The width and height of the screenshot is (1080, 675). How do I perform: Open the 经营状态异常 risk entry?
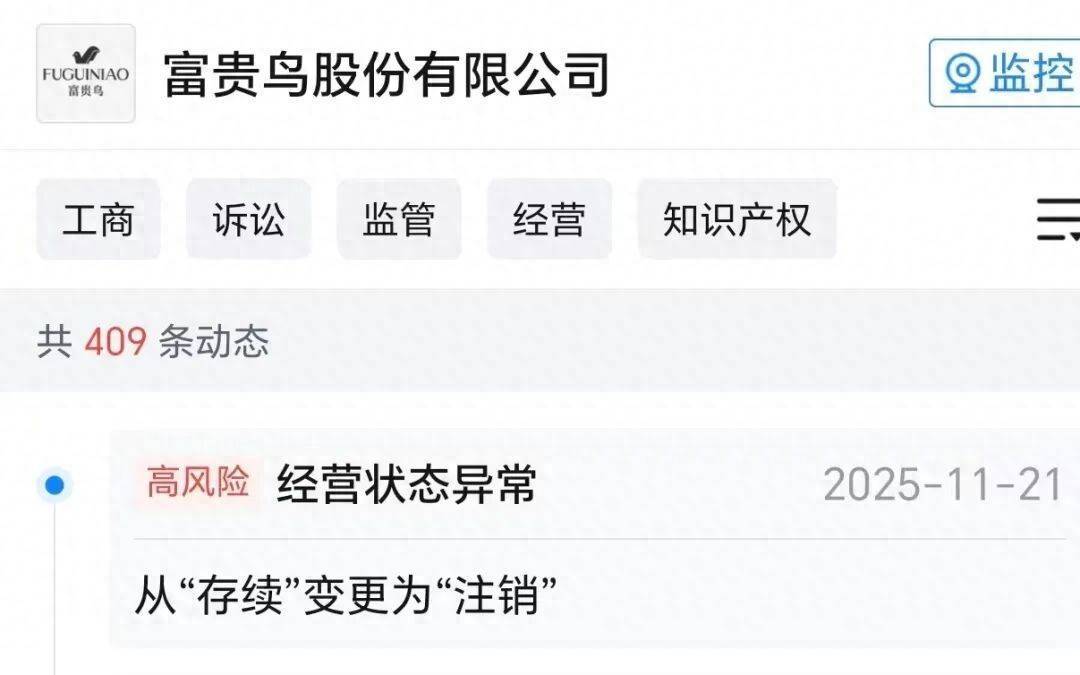[x=406, y=486]
